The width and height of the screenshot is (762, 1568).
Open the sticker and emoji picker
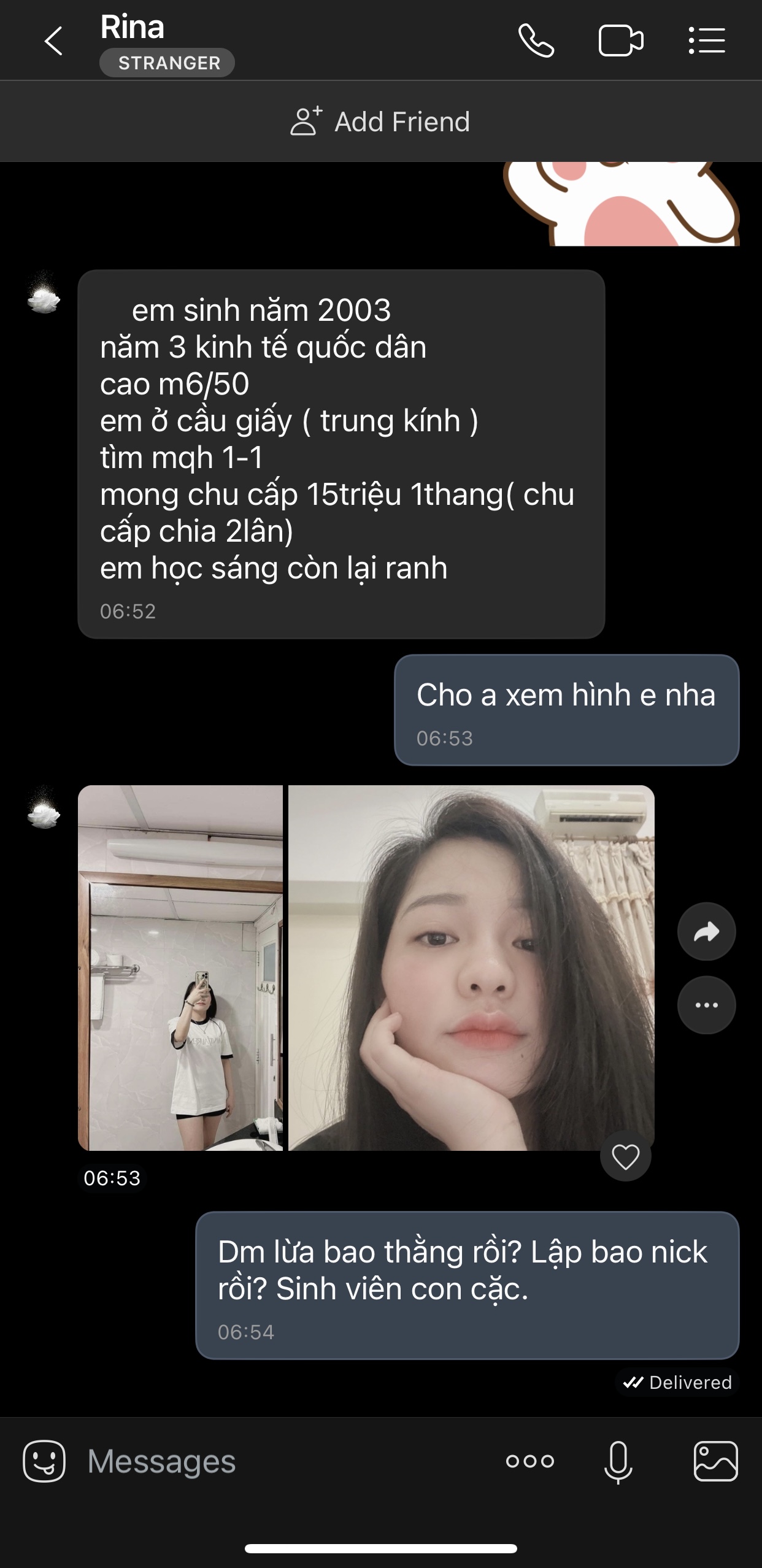click(44, 1461)
